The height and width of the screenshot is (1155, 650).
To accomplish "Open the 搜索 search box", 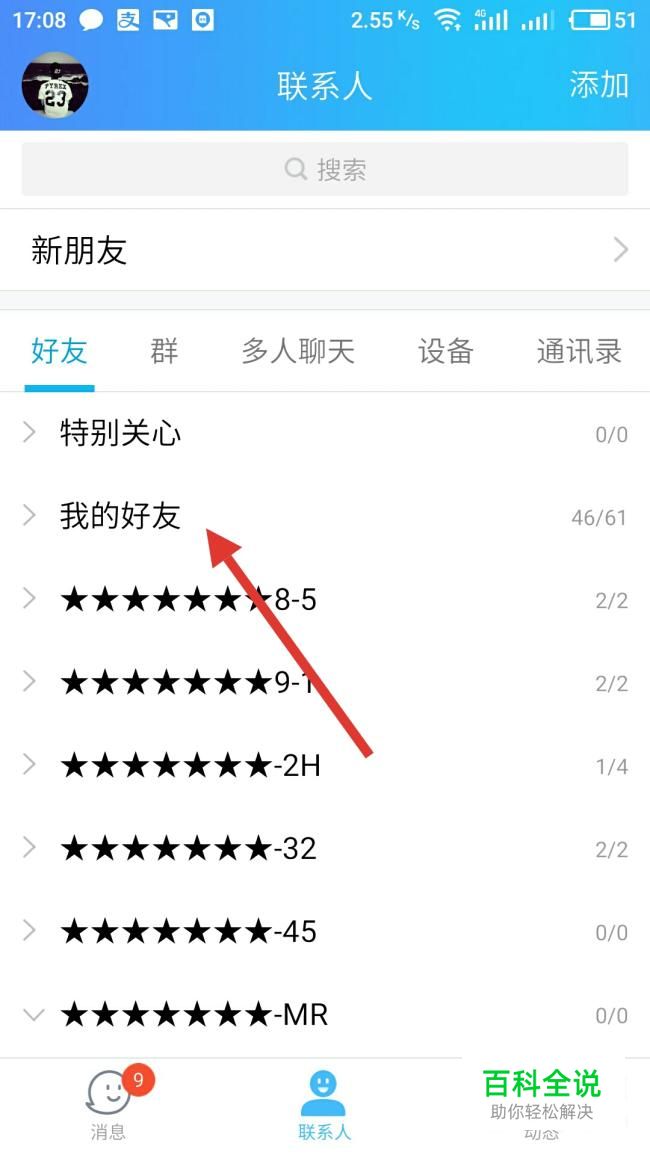I will (325, 170).
